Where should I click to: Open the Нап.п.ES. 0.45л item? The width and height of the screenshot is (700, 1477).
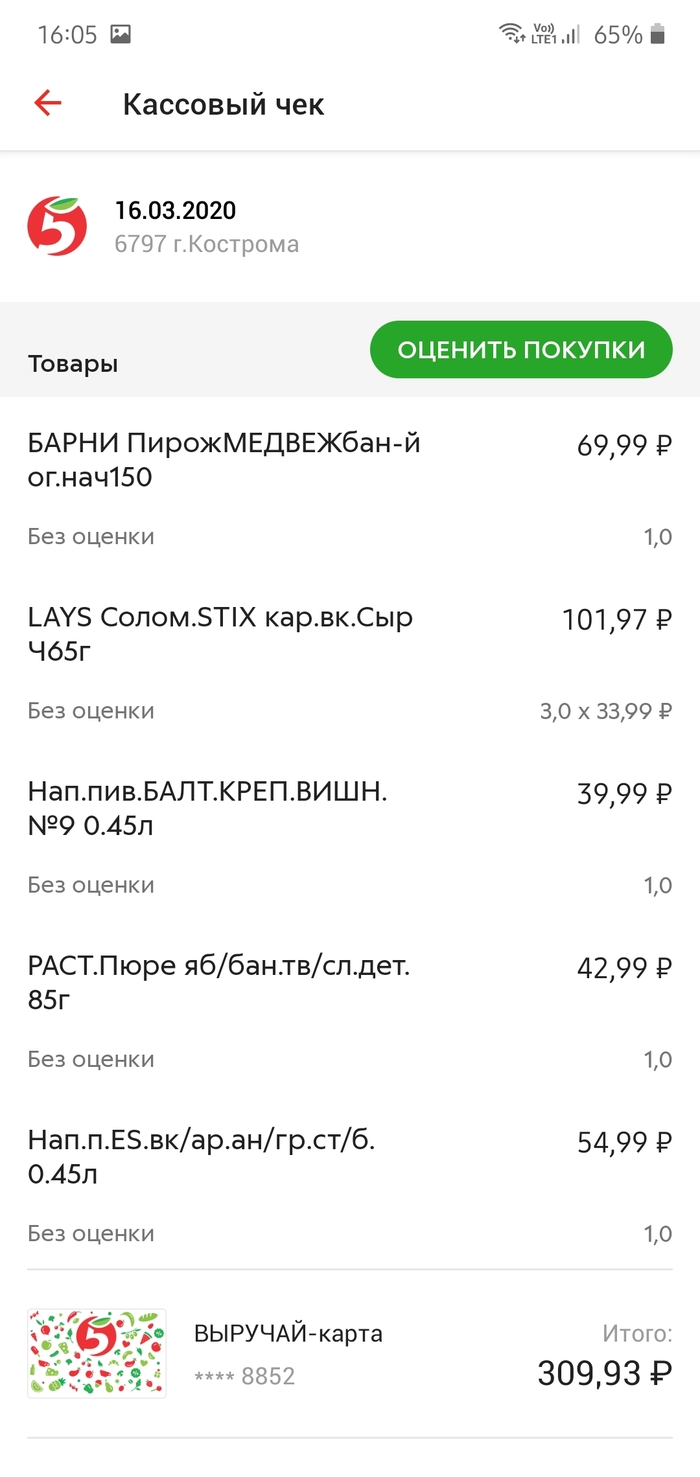coord(201,1157)
